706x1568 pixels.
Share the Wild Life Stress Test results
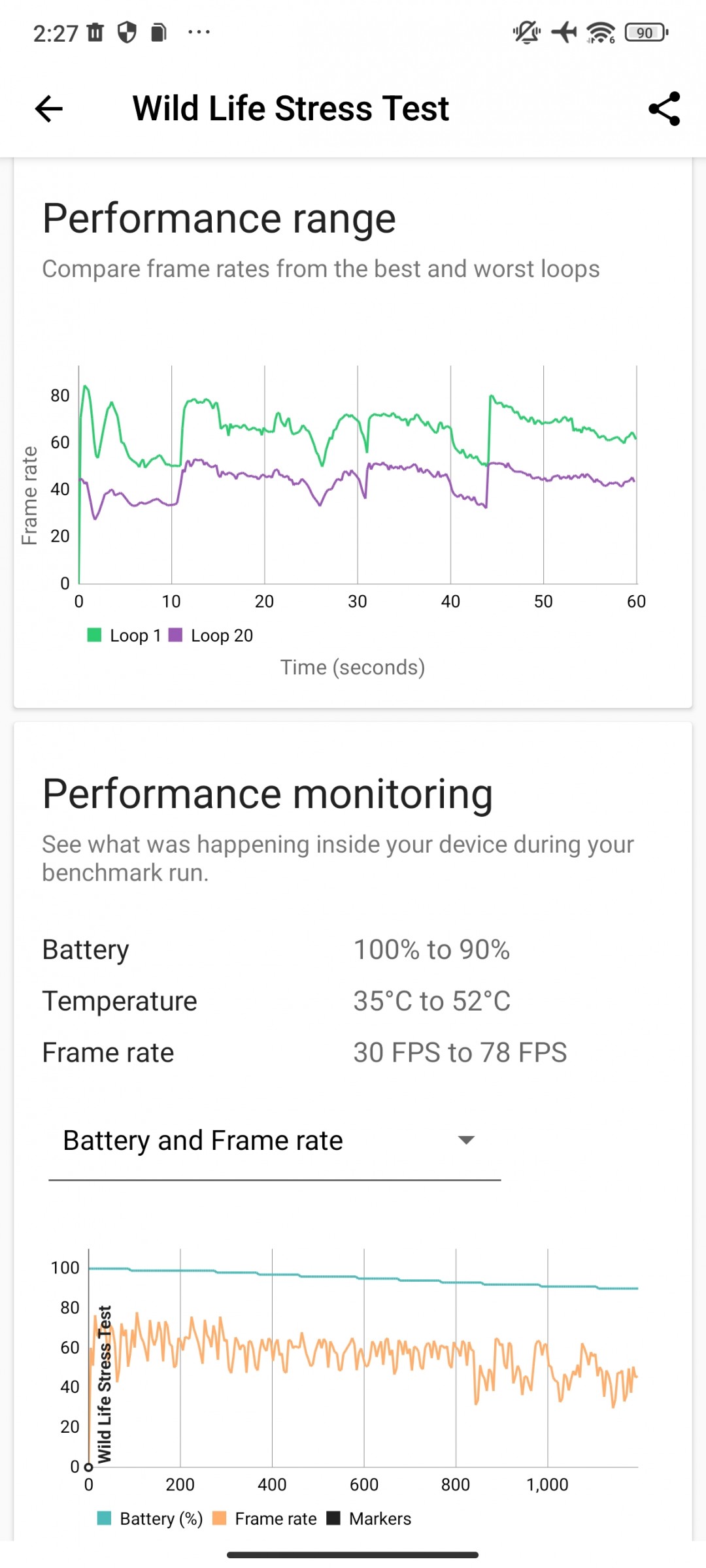tap(664, 108)
